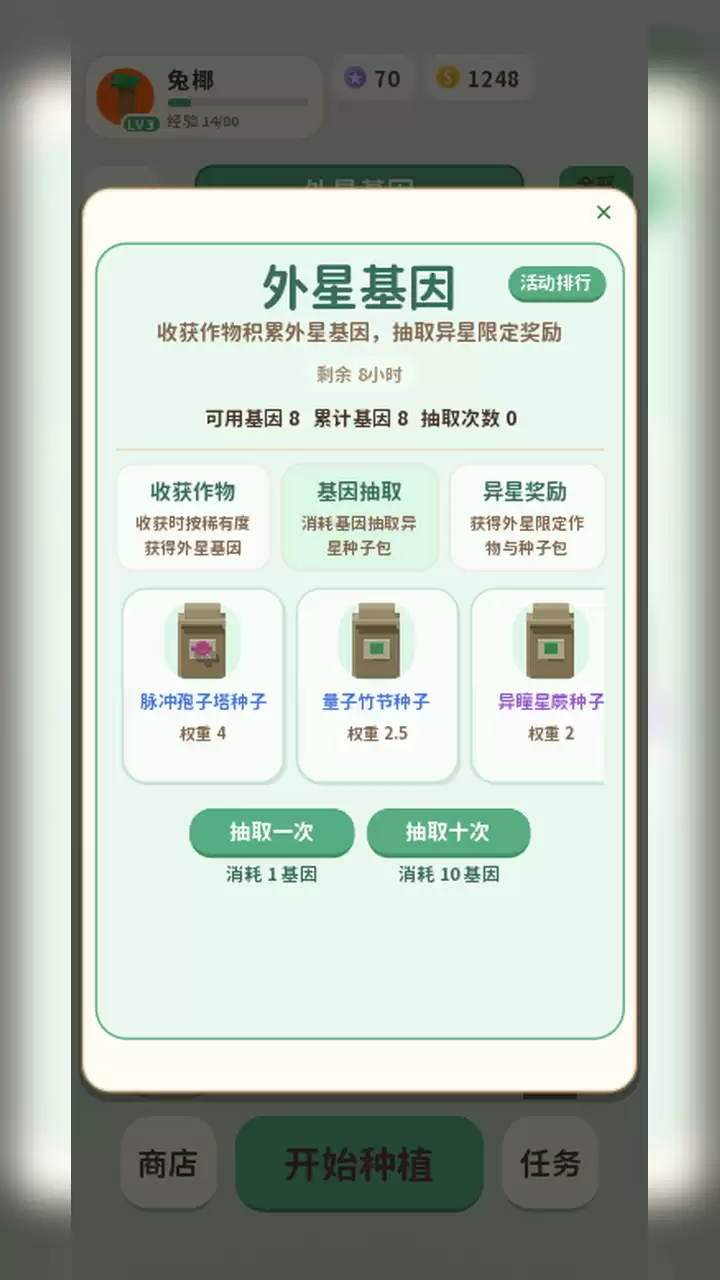The width and height of the screenshot is (720, 1280).
Task: Open the 活动排行 ranking
Action: (557, 283)
